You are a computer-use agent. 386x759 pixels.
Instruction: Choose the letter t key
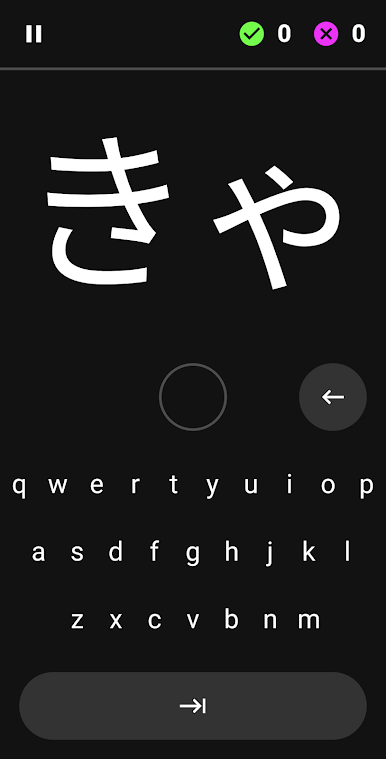coord(173,485)
